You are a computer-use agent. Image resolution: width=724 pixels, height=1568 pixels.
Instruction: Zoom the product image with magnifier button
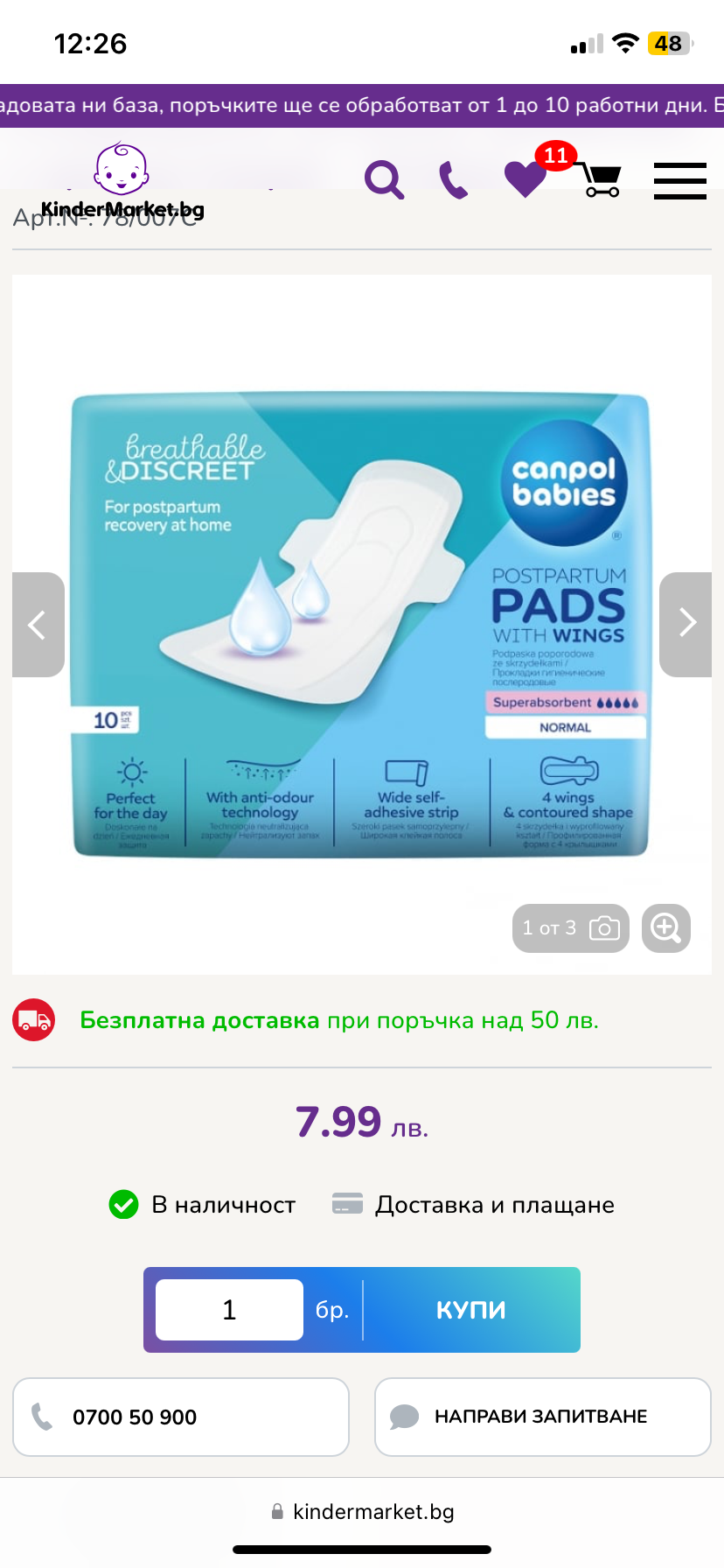(x=666, y=928)
